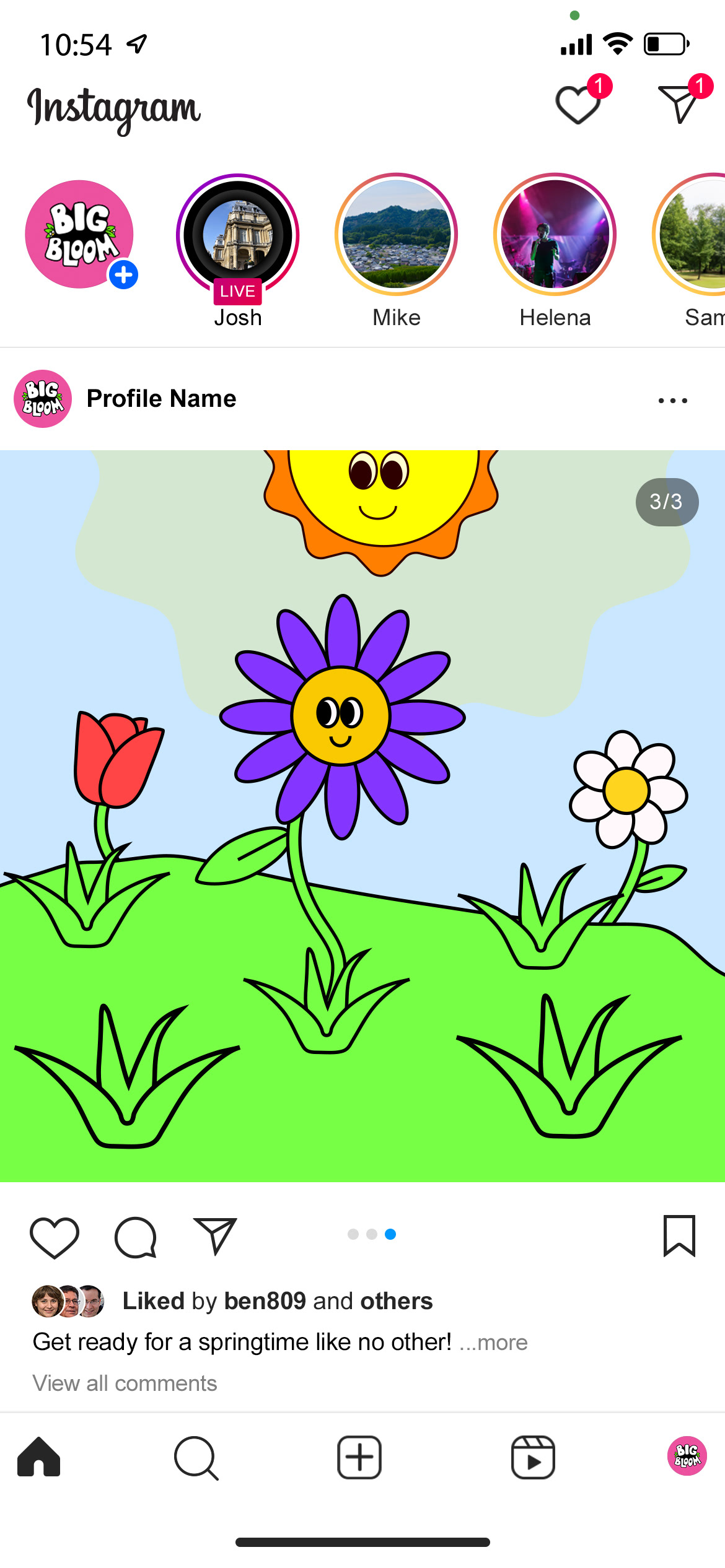The image size is (725, 1568).
Task: Save the post with bookmark icon
Action: pos(679,1235)
